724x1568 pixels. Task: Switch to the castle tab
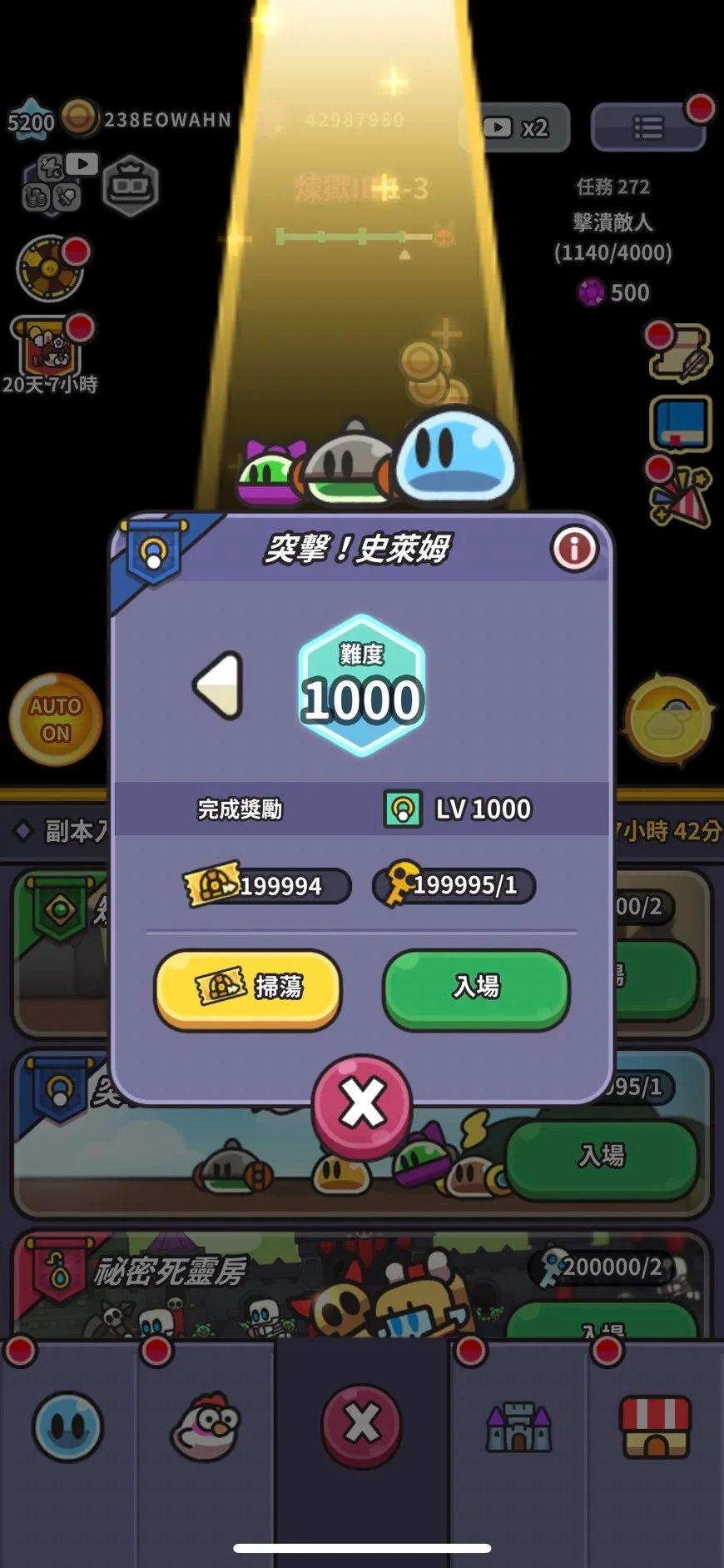518,1426
